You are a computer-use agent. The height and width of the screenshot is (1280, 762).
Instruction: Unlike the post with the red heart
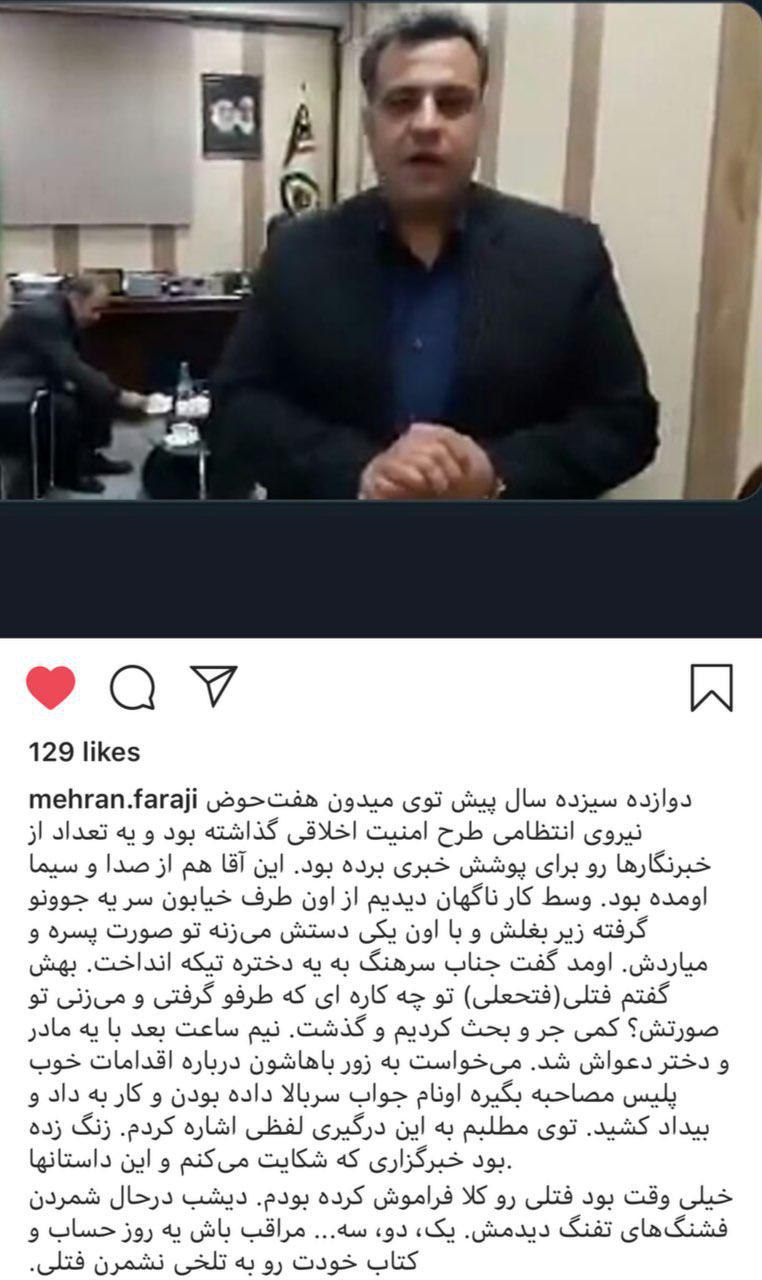coord(50,687)
